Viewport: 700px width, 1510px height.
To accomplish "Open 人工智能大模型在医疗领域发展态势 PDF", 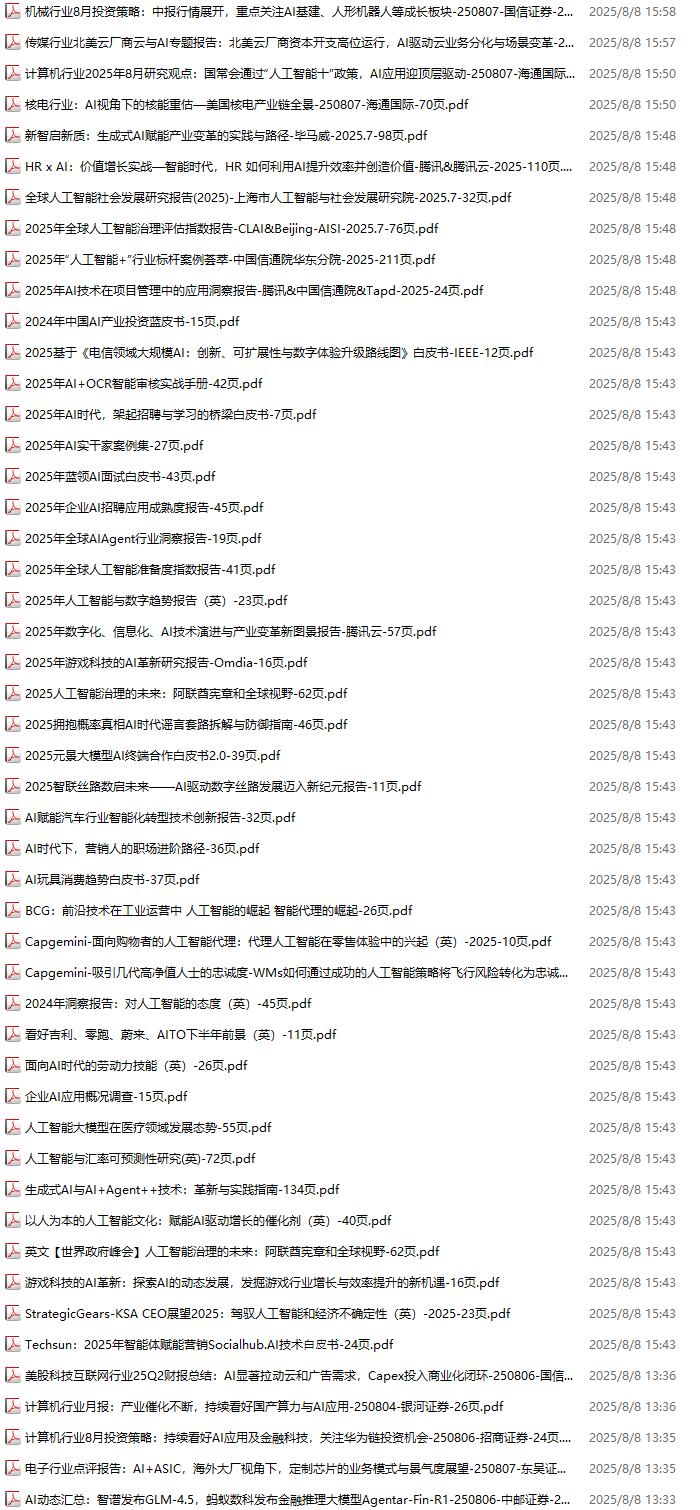I will (148, 1128).
